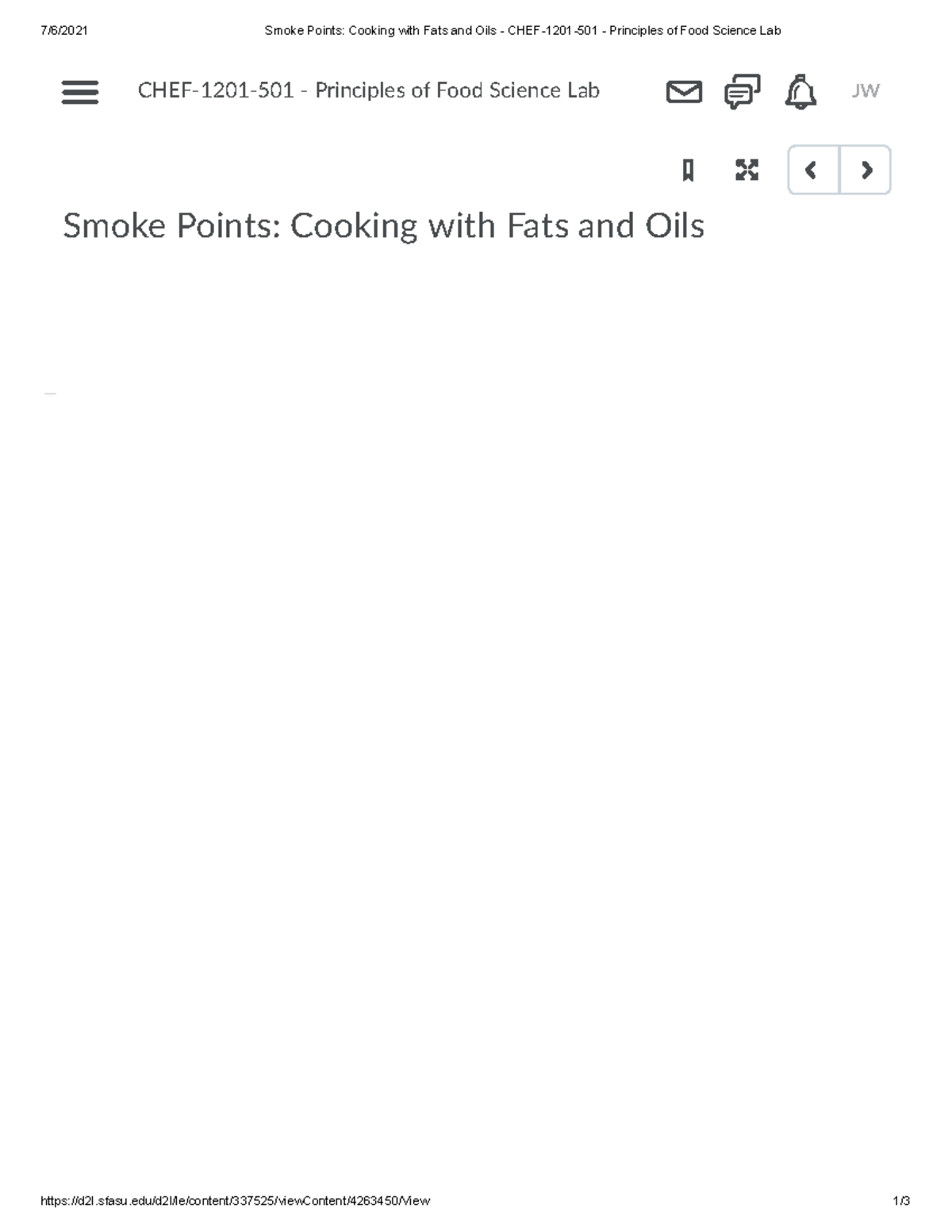The width and height of the screenshot is (952, 1232).
Task: Toggle the bookmark for Smoke Points topic
Action: click(687, 169)
